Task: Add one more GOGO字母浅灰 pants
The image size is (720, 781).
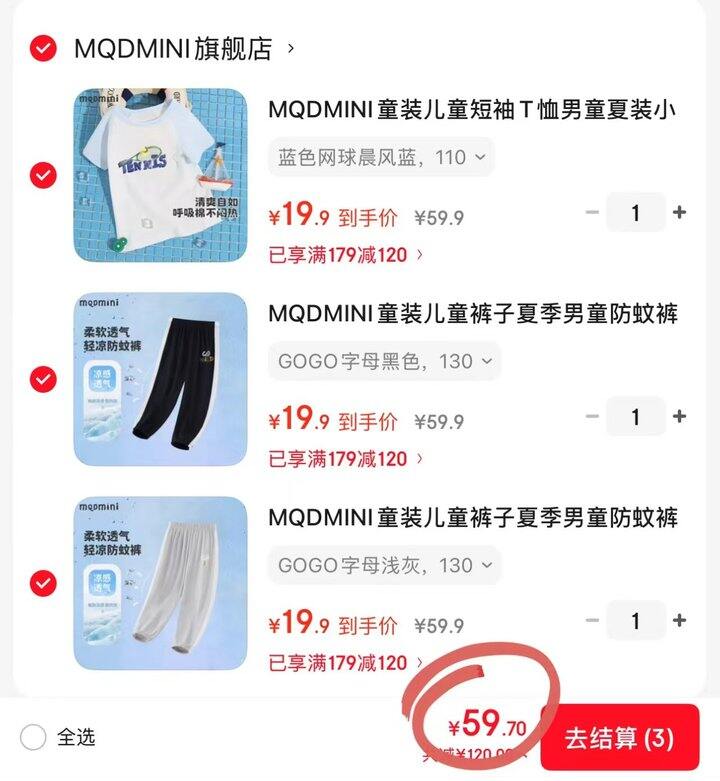Action: tap(680, 620)
